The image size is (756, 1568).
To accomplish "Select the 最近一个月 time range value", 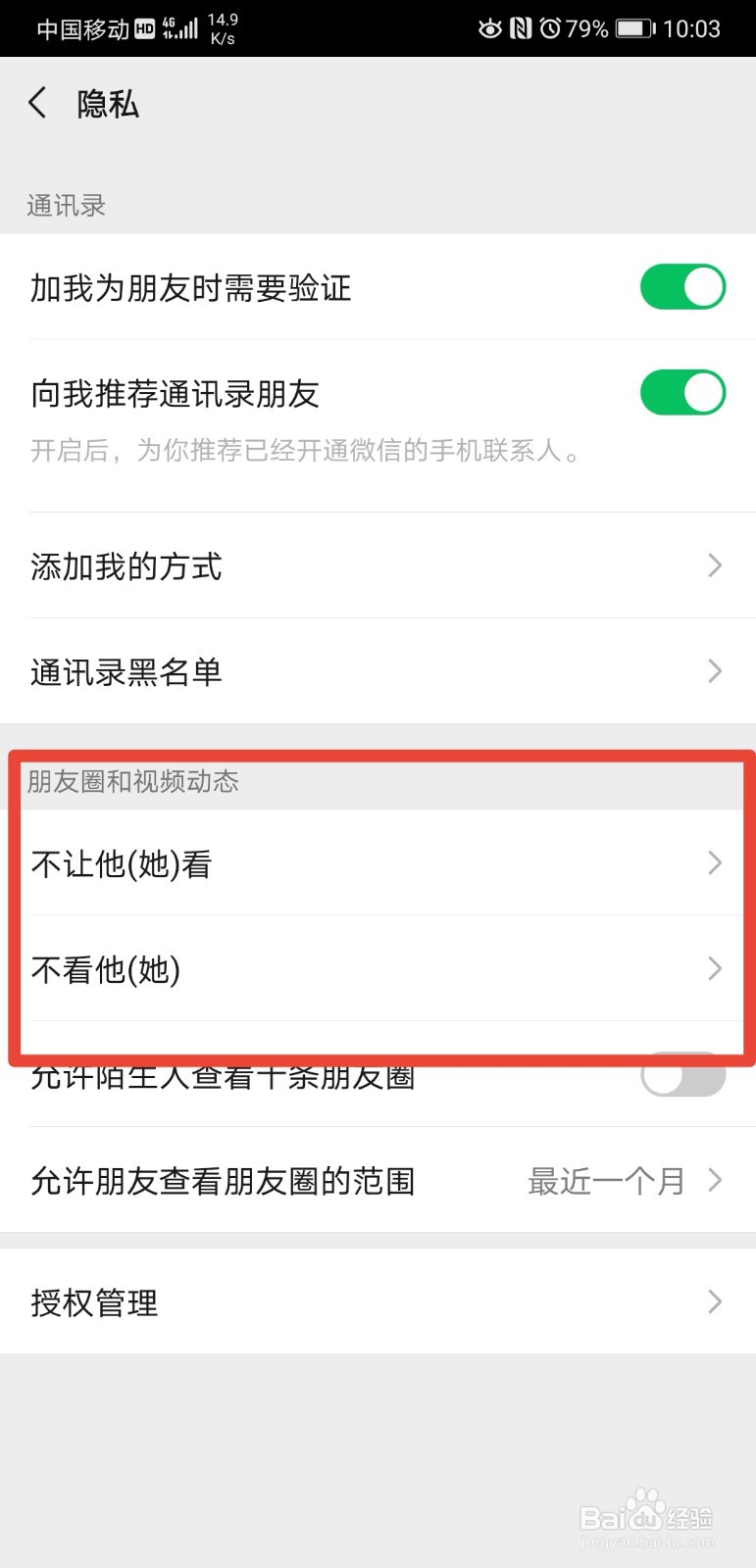I will (x=607, y=1181).
